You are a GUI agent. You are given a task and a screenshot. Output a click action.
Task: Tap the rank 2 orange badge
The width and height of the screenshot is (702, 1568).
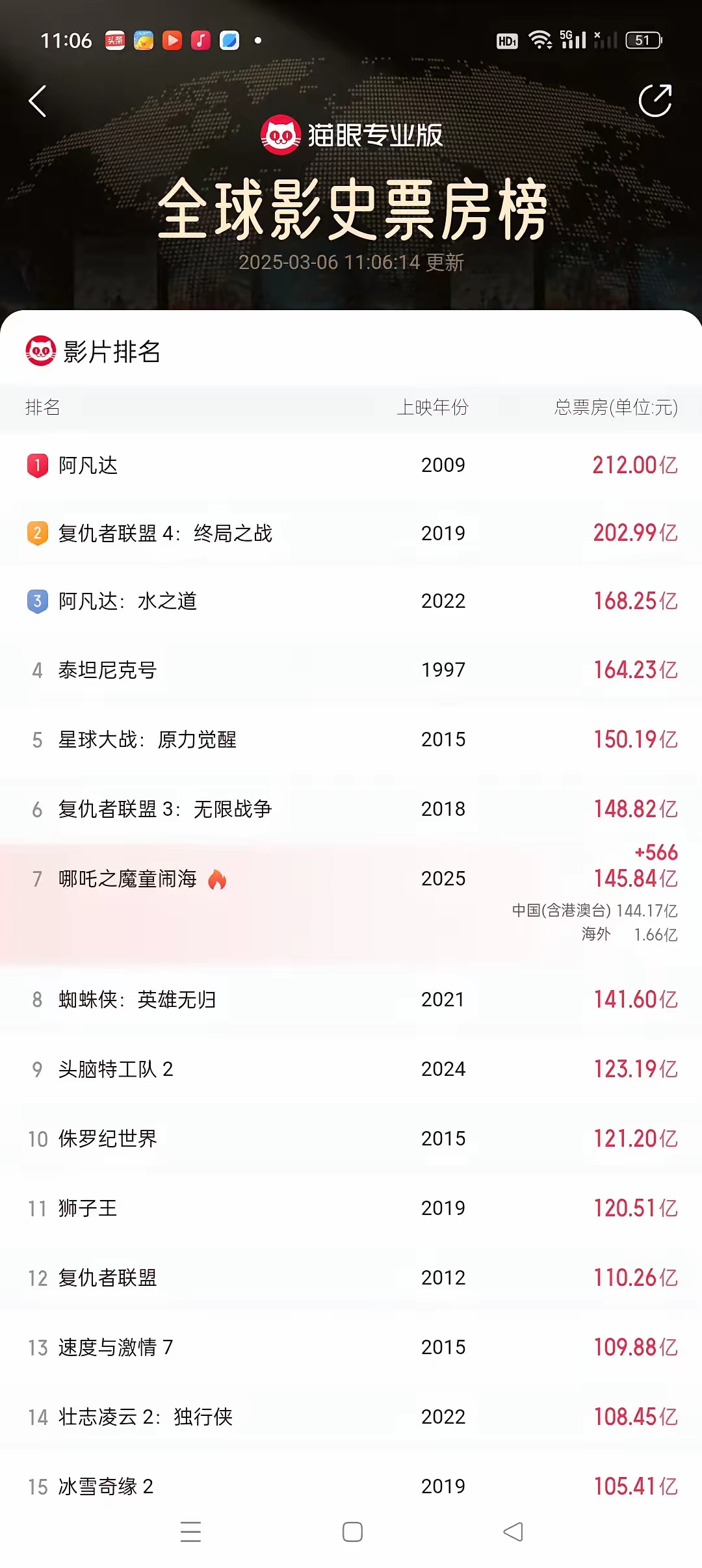(36, 533)
